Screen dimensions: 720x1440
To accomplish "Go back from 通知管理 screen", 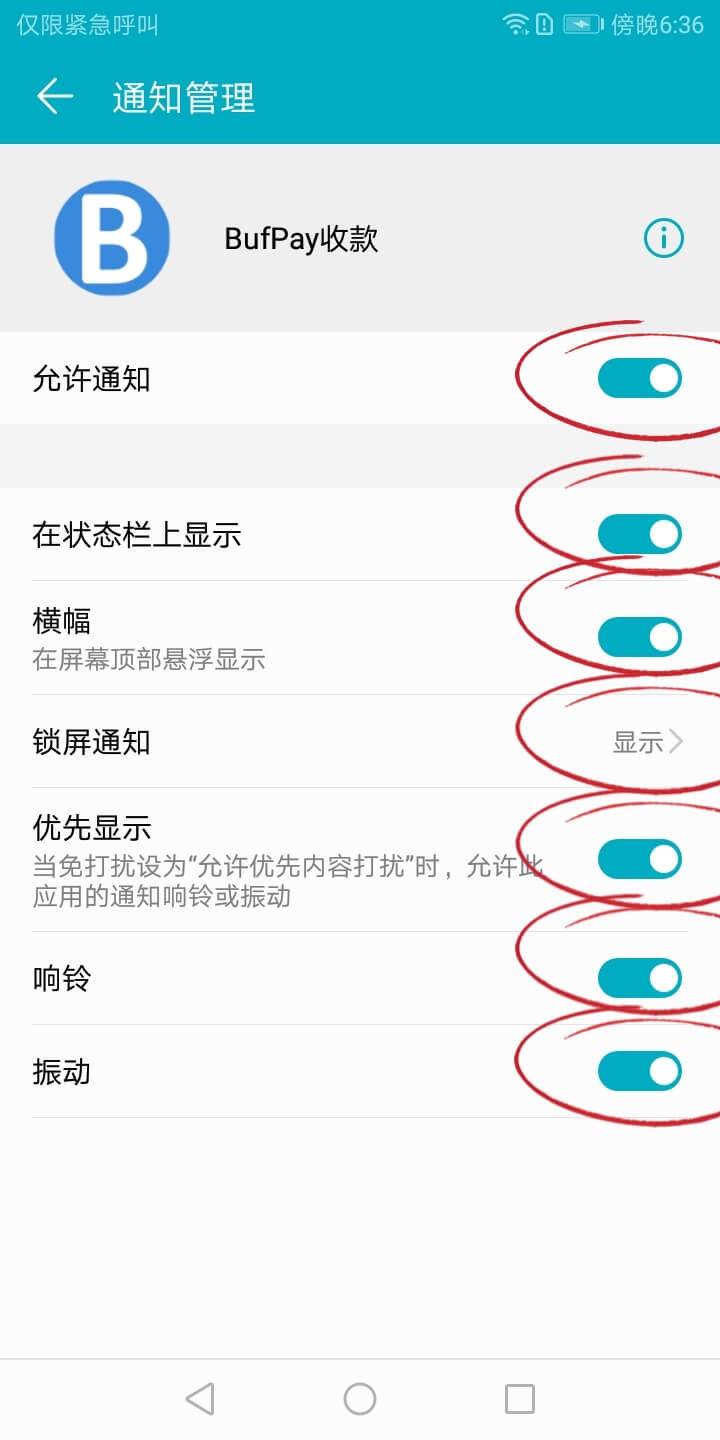I will (x=55, y=97).
